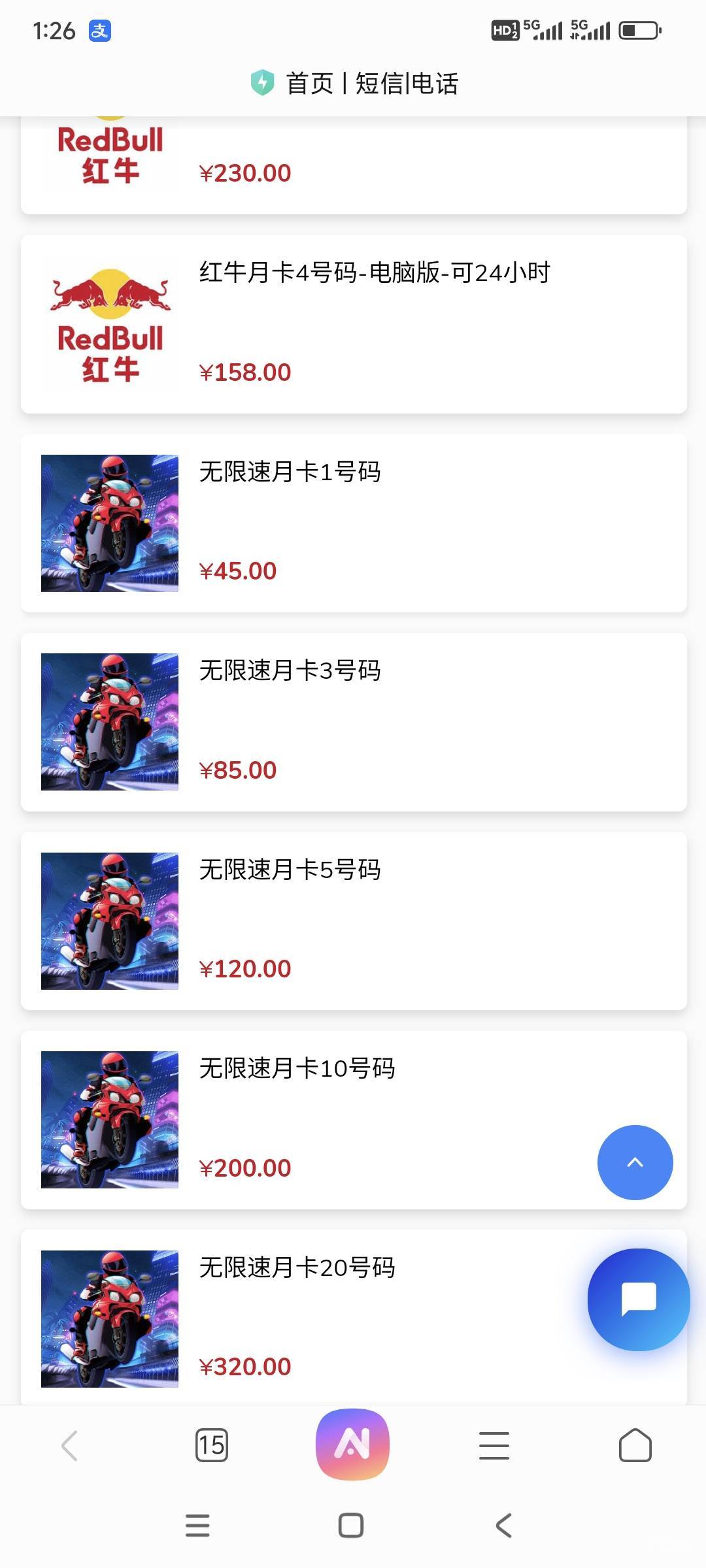The image size is (706, 1568).
Task: Launch the browser AI assistant button
Action: (x=352, y=1444)
